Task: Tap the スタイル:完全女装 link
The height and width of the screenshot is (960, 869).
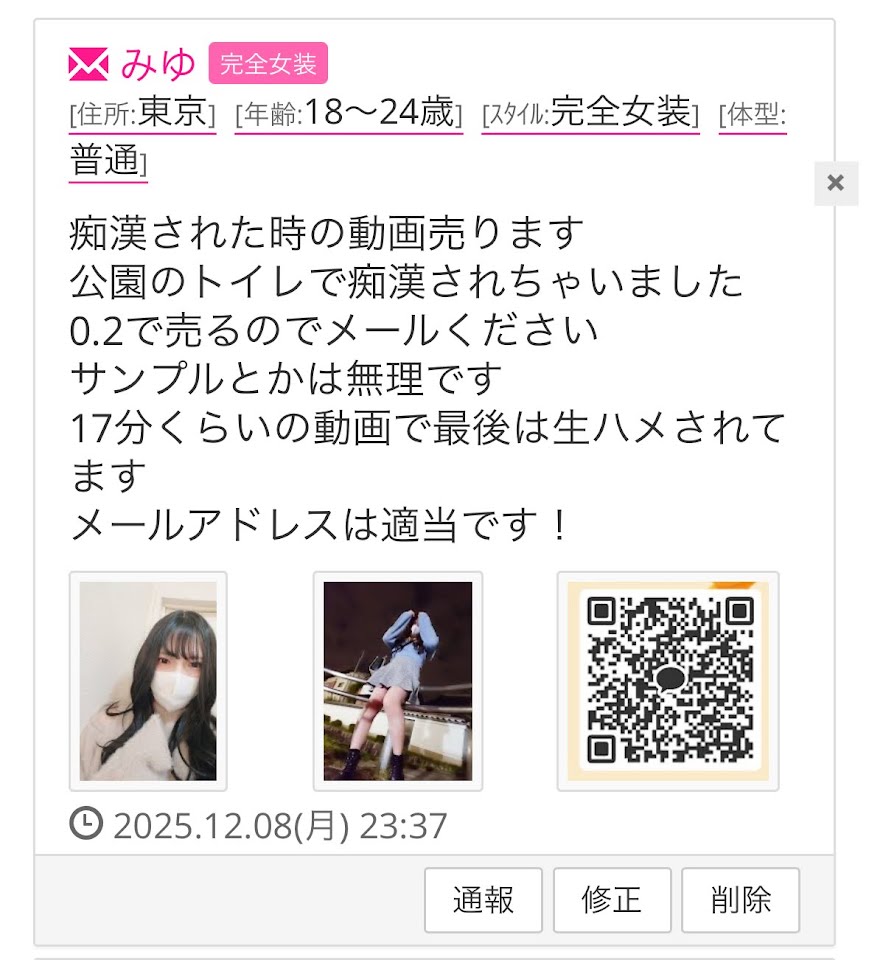Action: point(590,113)
